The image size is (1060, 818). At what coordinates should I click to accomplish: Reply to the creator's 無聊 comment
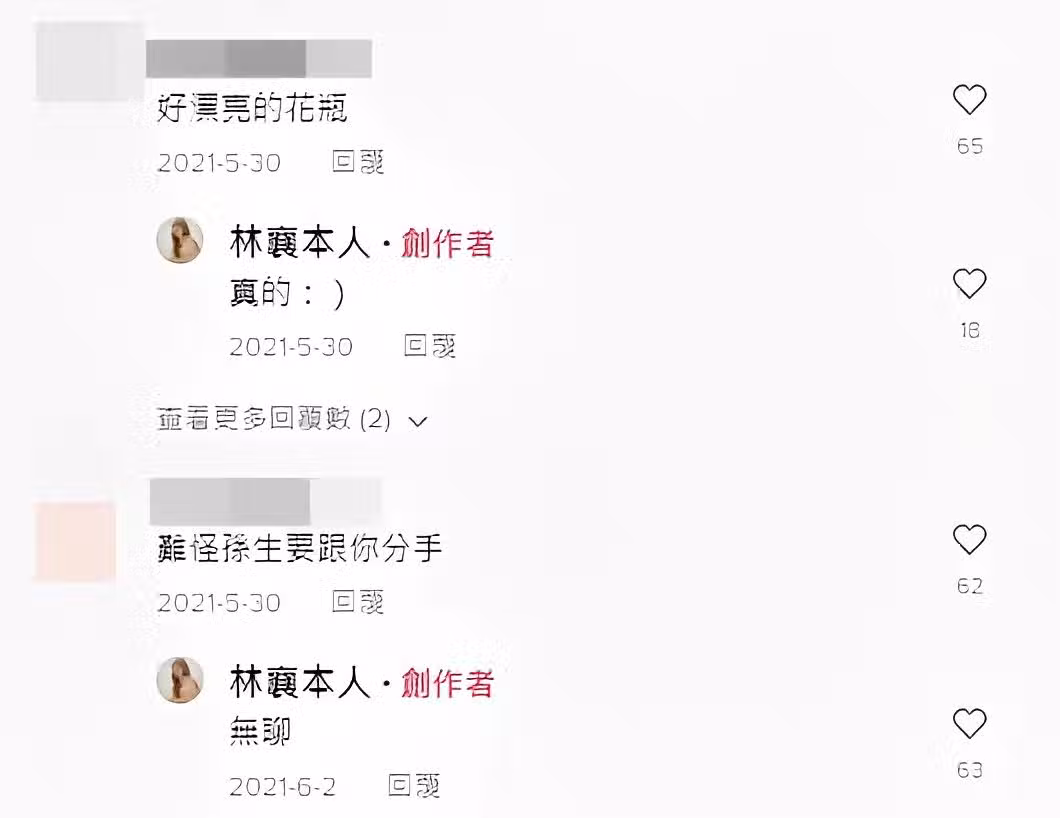coord(414,787)
